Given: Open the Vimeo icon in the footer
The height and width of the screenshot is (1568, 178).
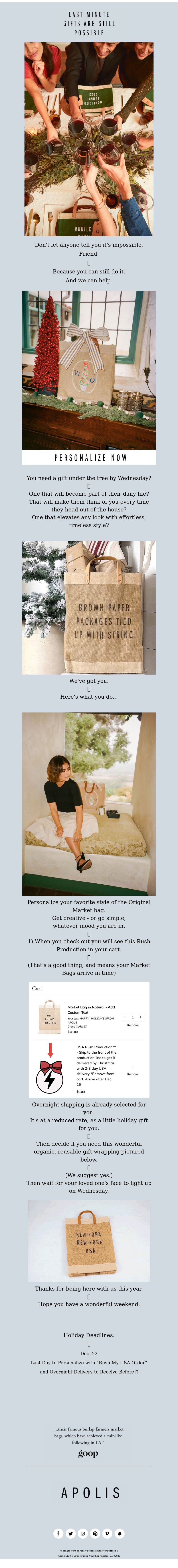Looking at the screenshot, I should point(107,1533).
